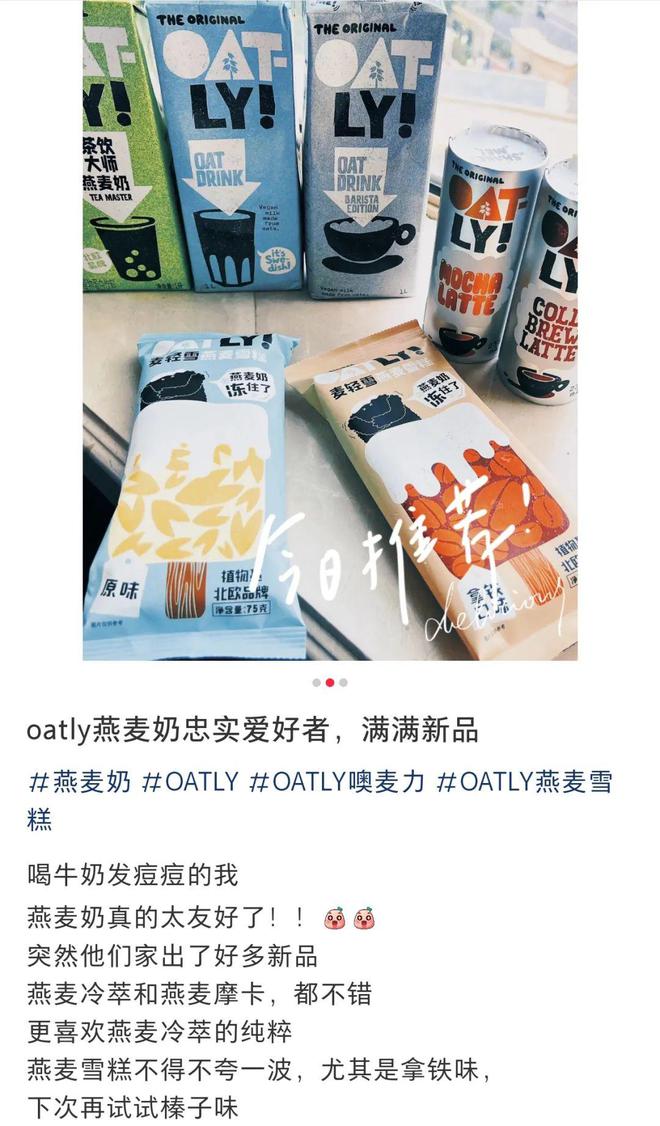The width and height of the screenshot is (660, 1126).
Task: Tap the image carousel page indicator dots
Action: coord(330,682)
